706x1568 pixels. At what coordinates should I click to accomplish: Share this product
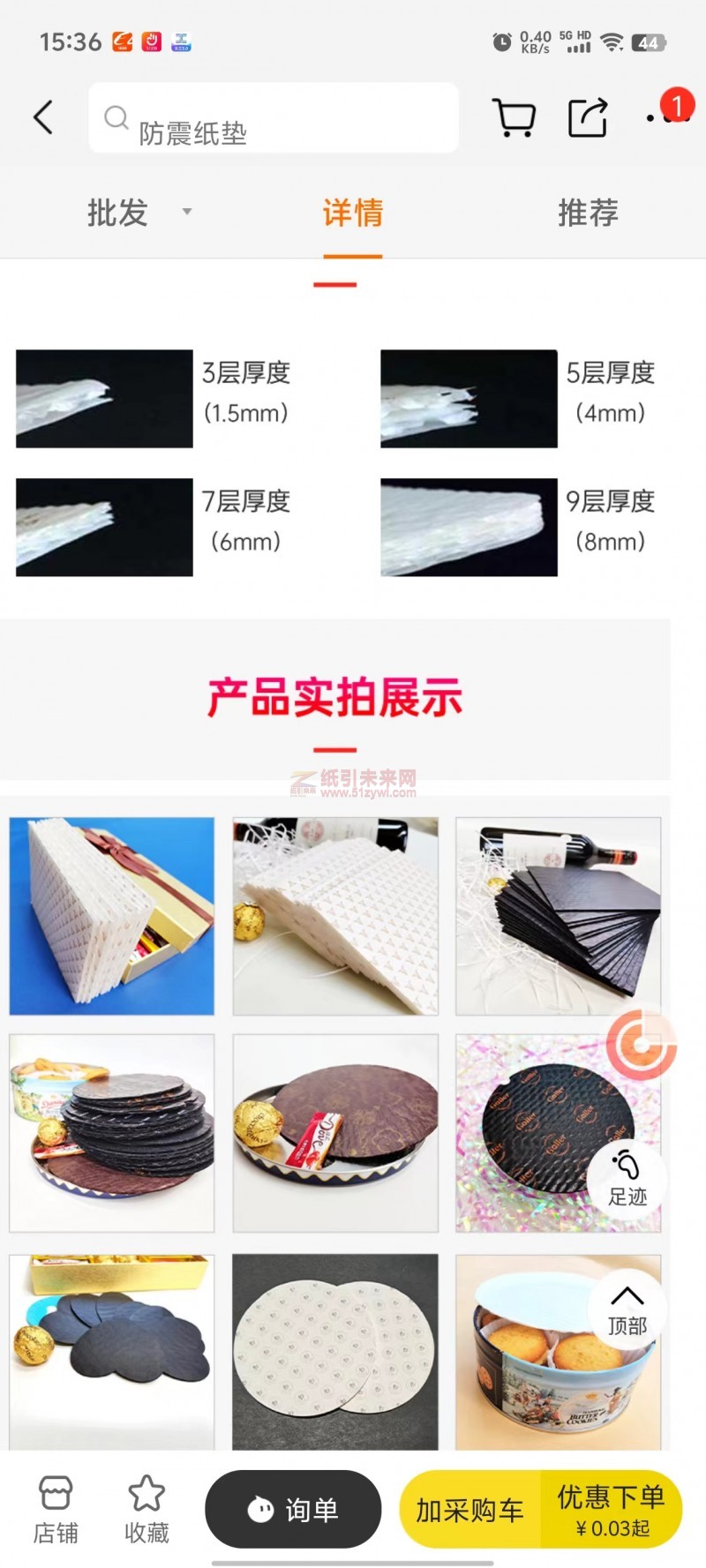click(x=588, y=117)
